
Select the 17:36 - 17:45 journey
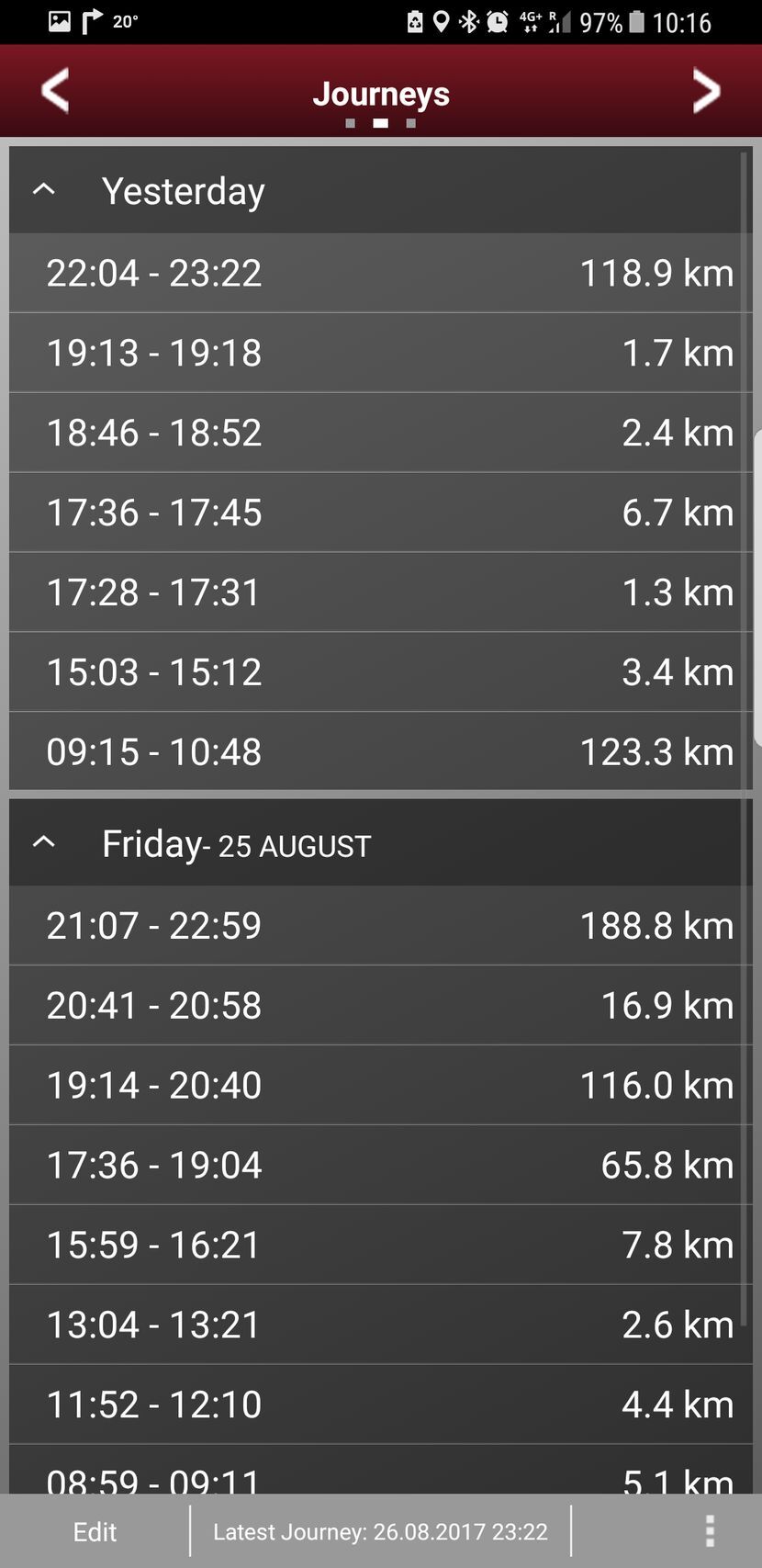click(x=380, y=513)
